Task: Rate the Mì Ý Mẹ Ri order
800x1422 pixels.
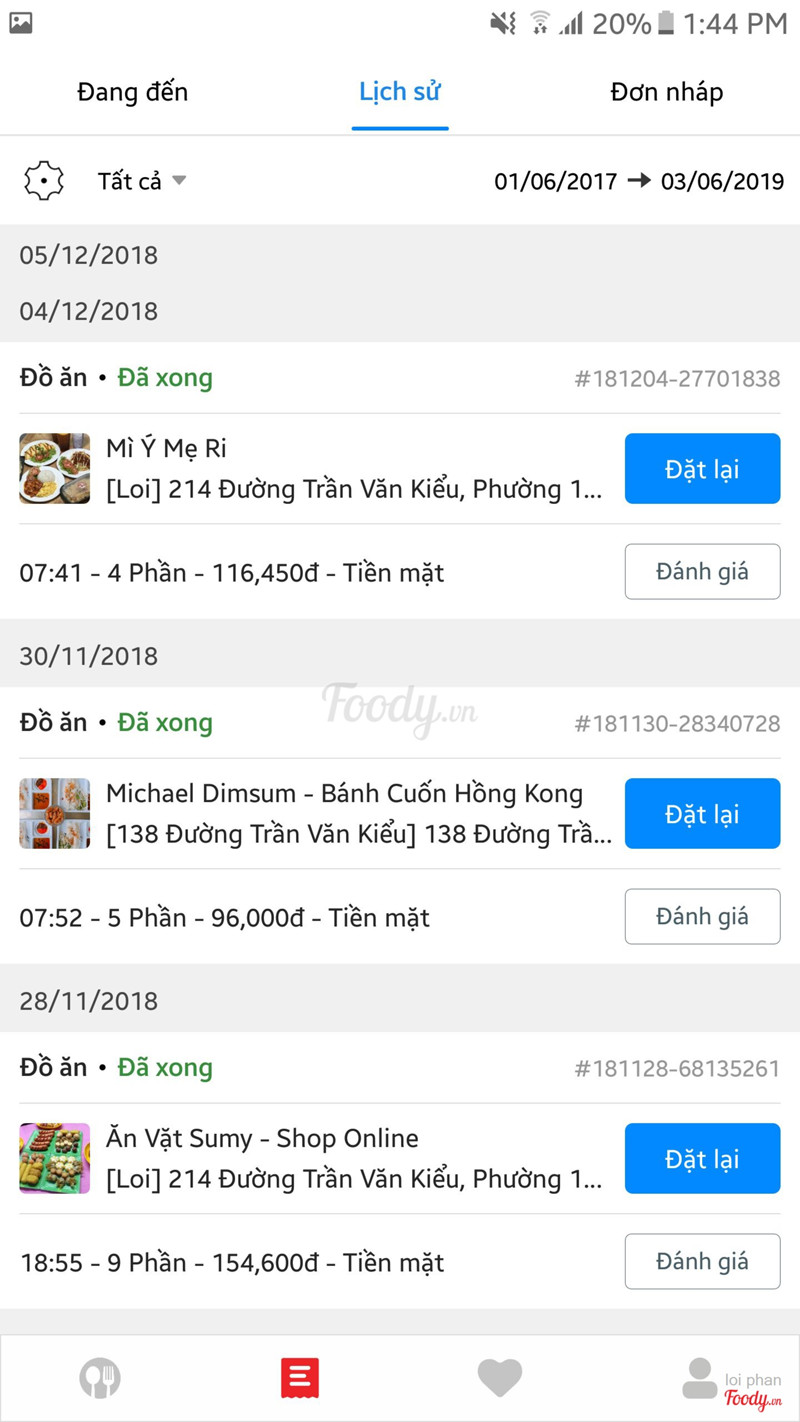Action: (702, 572)
